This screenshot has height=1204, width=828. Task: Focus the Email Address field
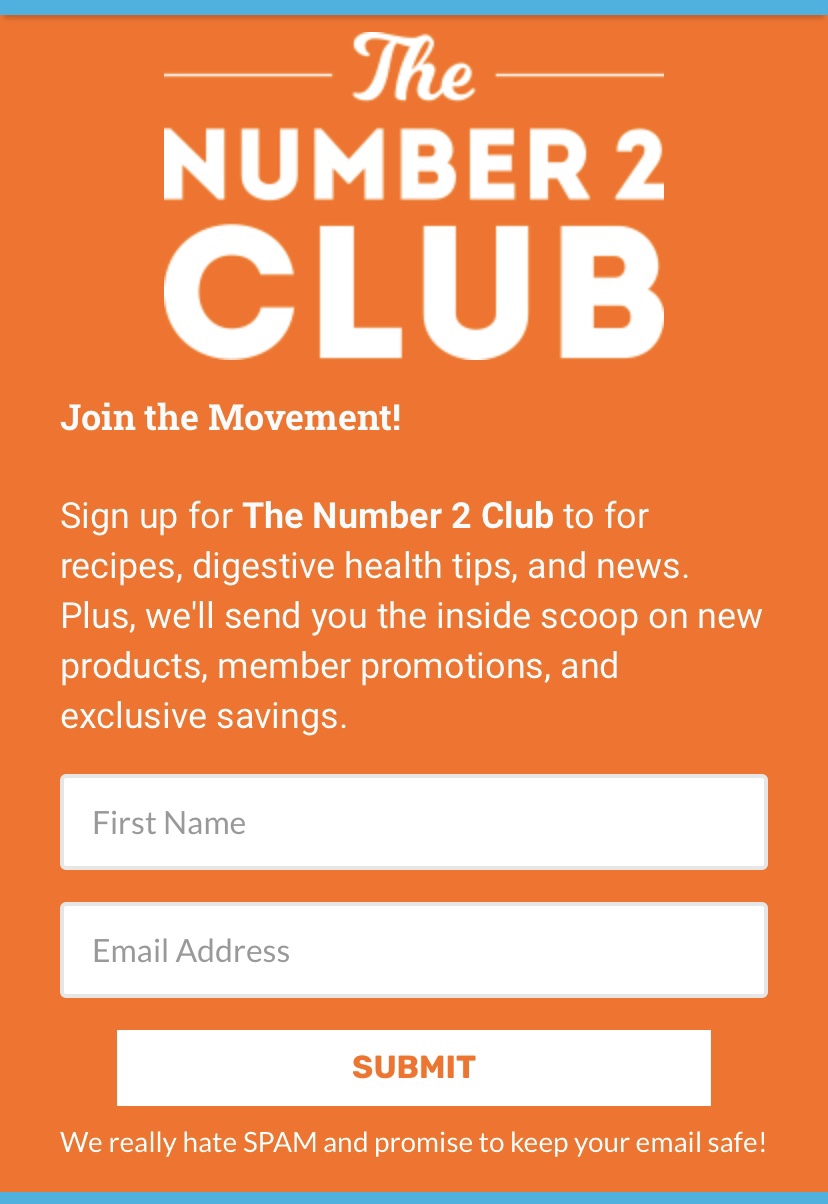413,950
